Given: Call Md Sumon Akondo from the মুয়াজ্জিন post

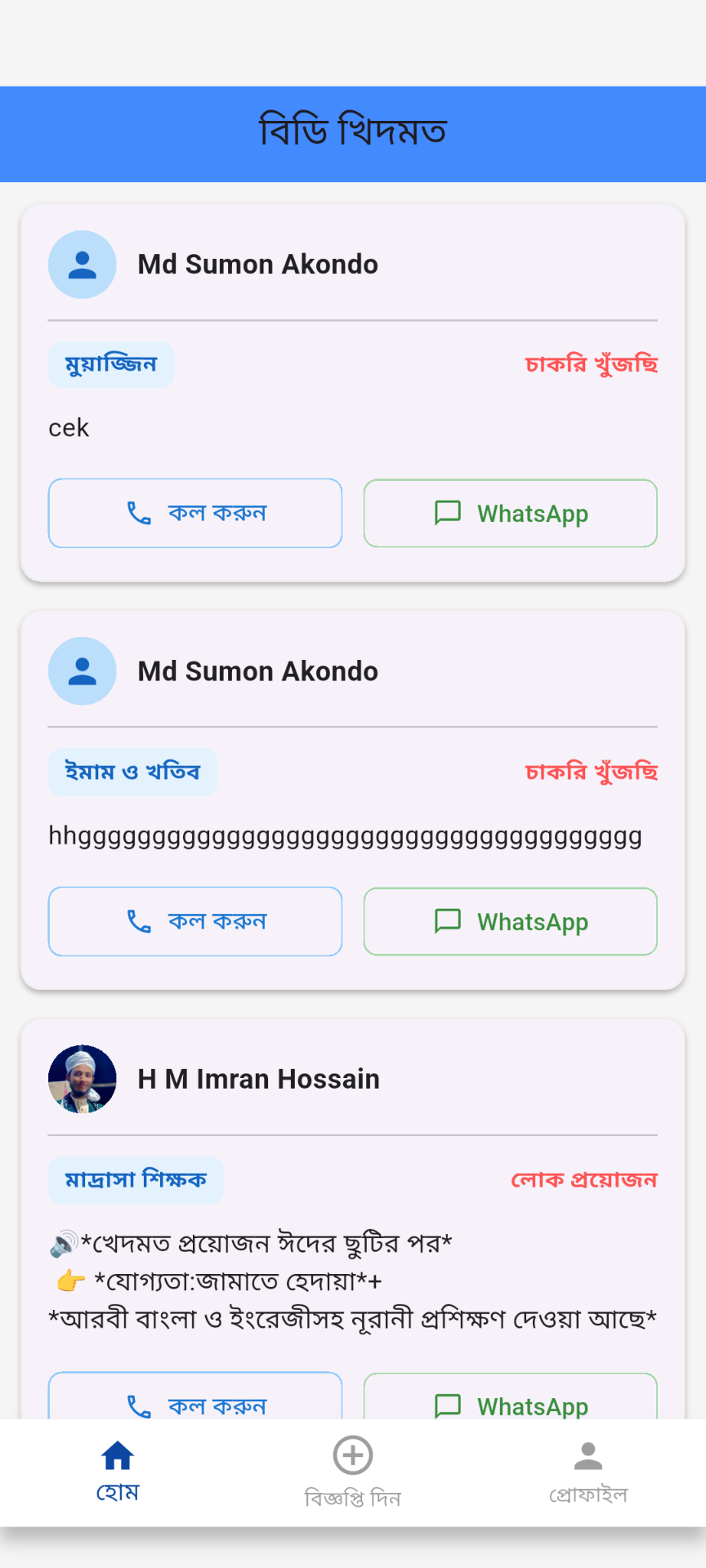Looking at the screenshot, I should pyautogui.click(x=195, y=513).
